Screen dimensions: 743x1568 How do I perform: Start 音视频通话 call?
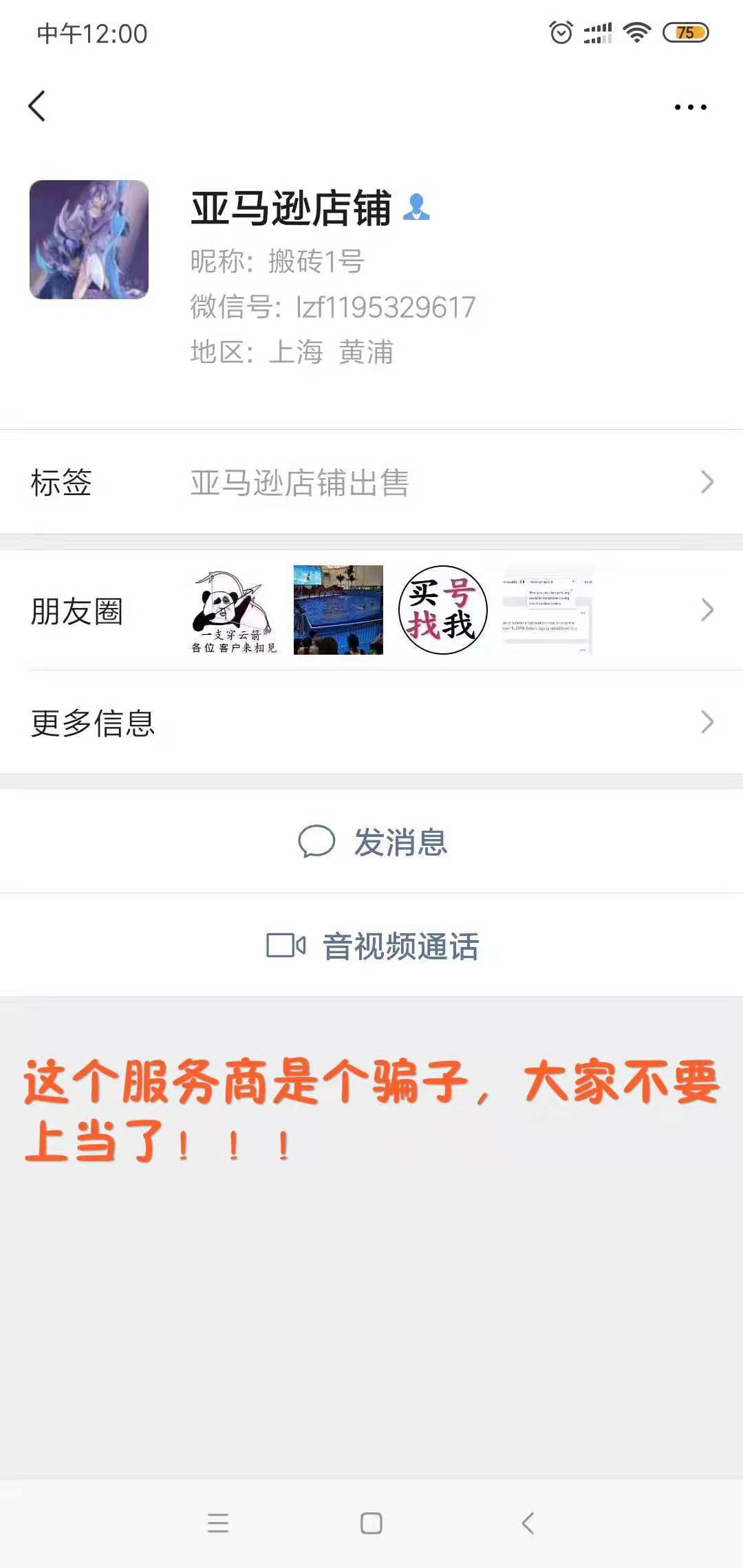click(372, 946)
